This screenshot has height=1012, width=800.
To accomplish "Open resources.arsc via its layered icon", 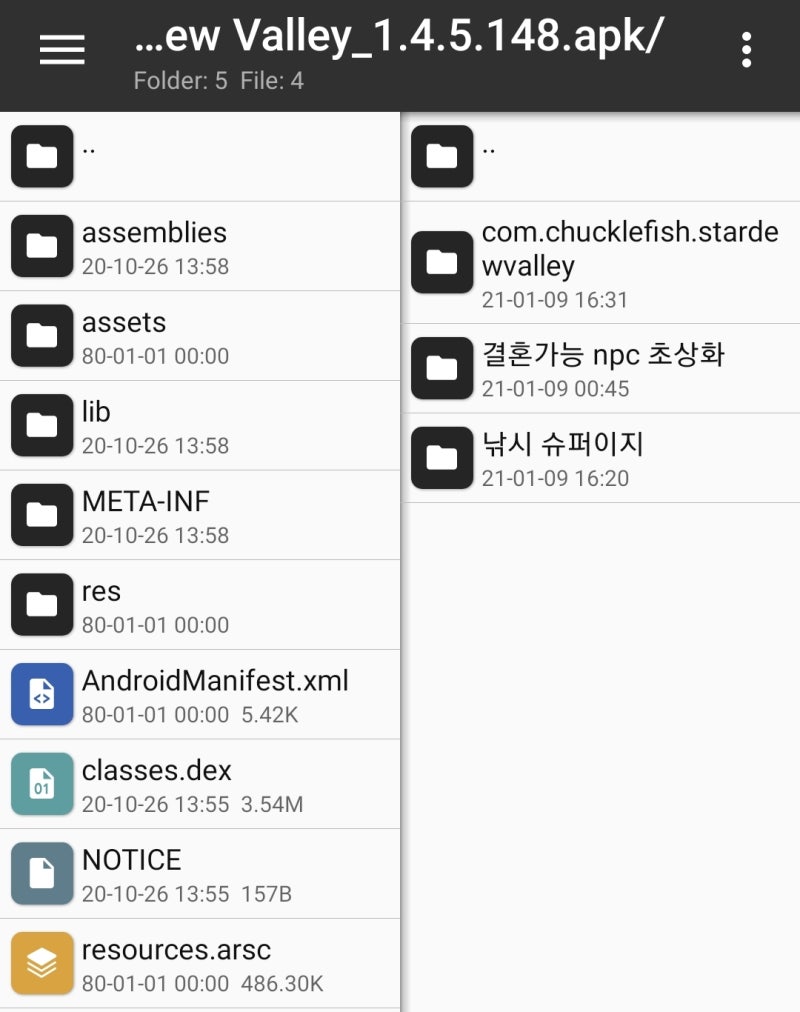I will pos(41,962).
